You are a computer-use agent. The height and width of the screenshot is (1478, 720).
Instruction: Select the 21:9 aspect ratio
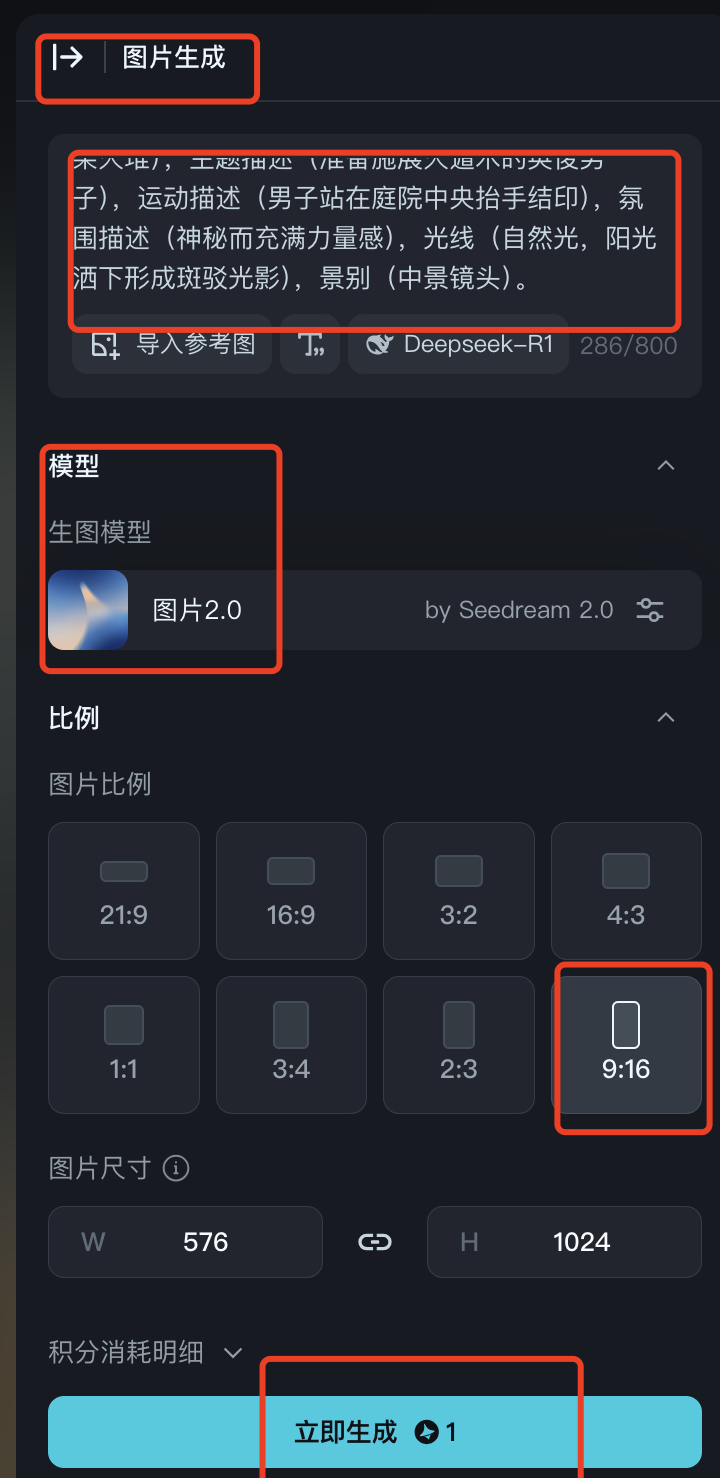tap(124, 891)
